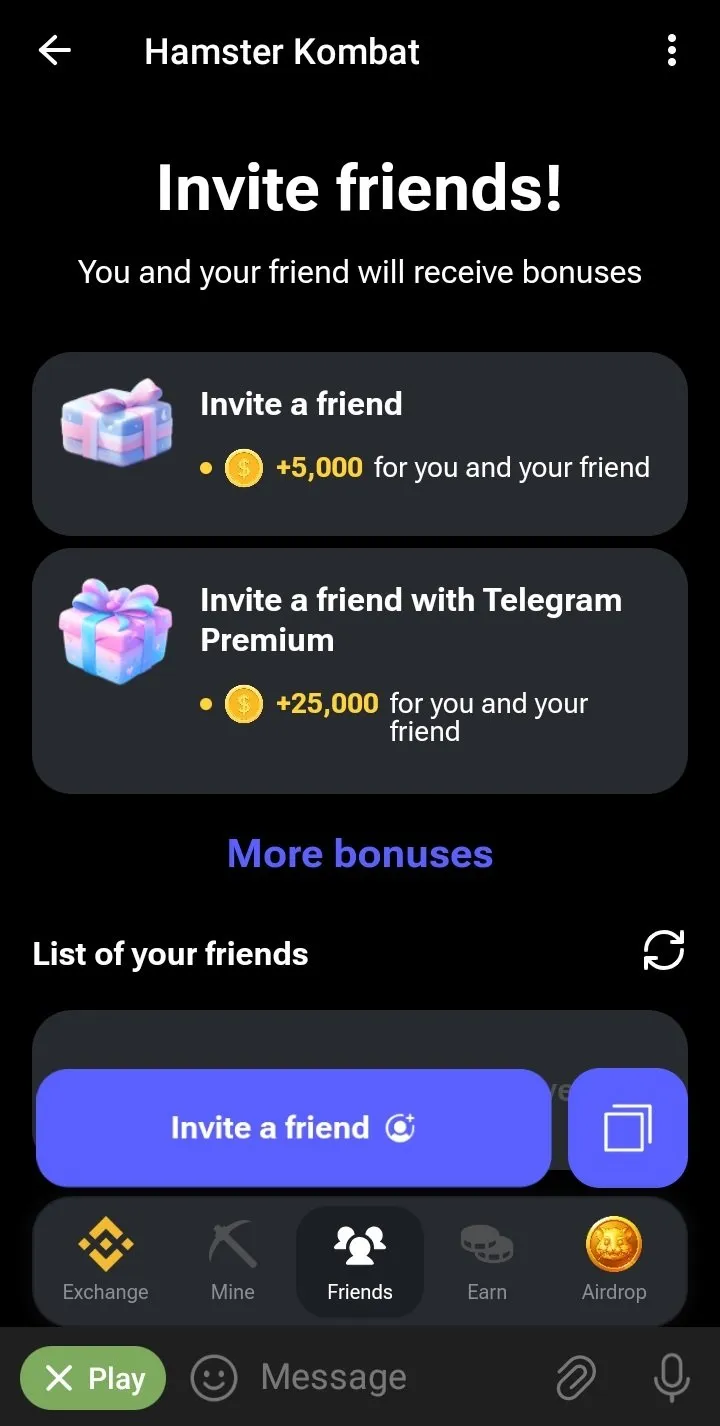Open the emoji picker
Screen dimensions: 720x1426
tap(213, 1379)
